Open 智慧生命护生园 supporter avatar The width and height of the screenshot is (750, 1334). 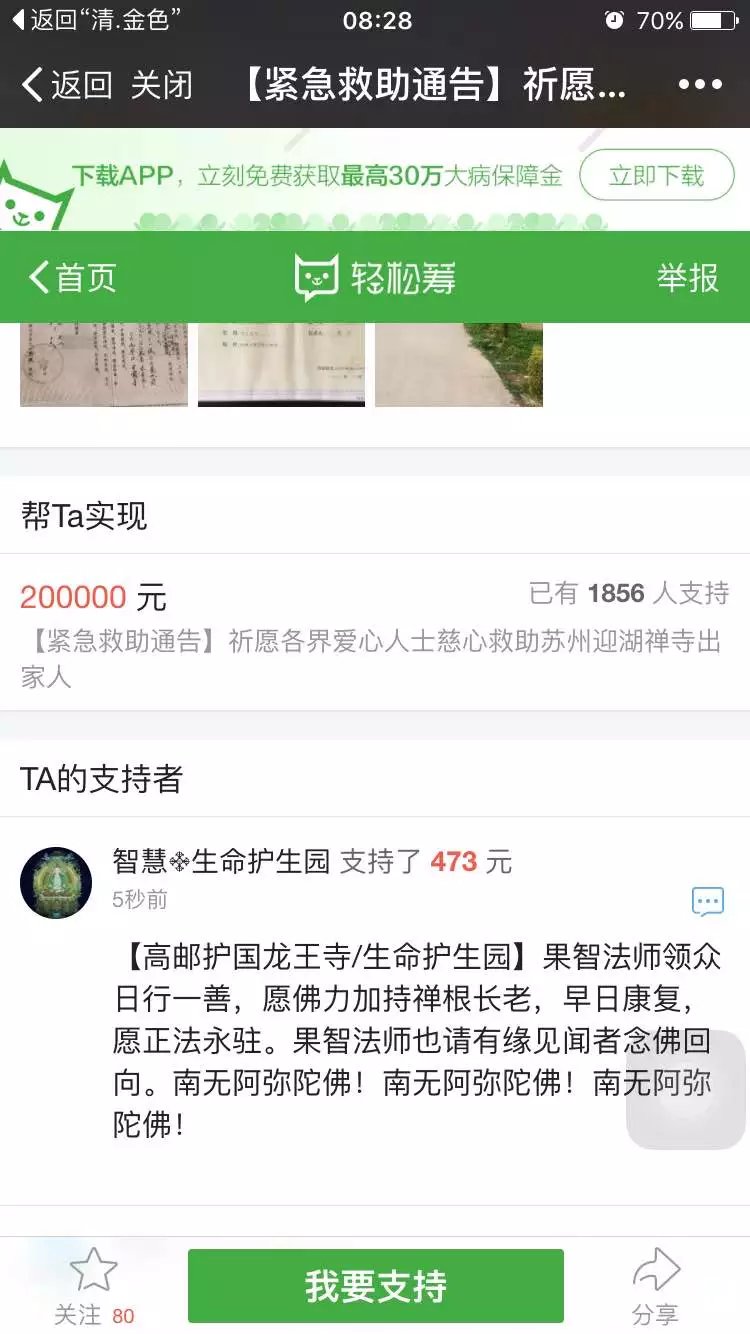(56, 883)
